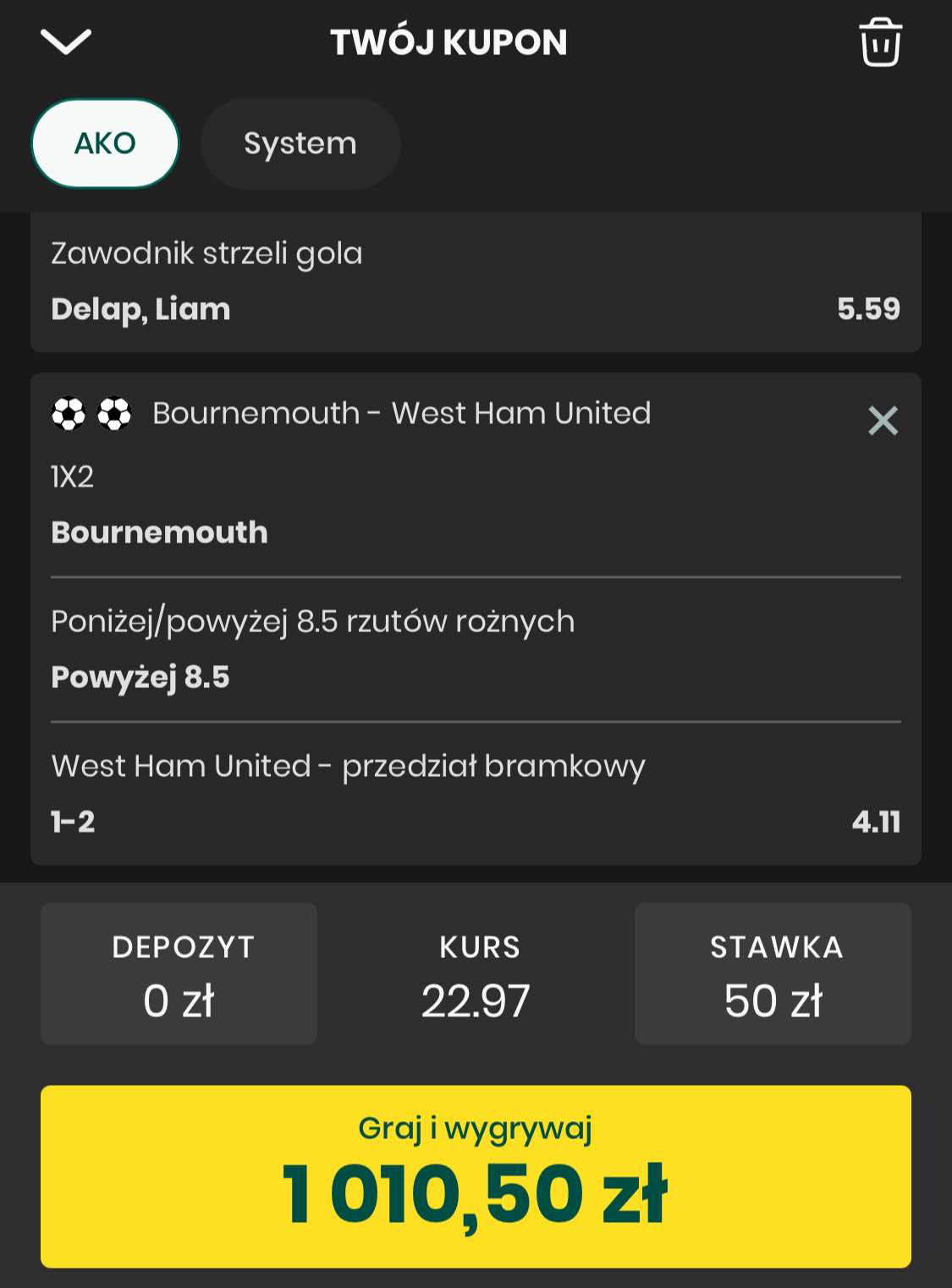
Task: Select the AKO bet type tab
Action: (x=105, y=143)
